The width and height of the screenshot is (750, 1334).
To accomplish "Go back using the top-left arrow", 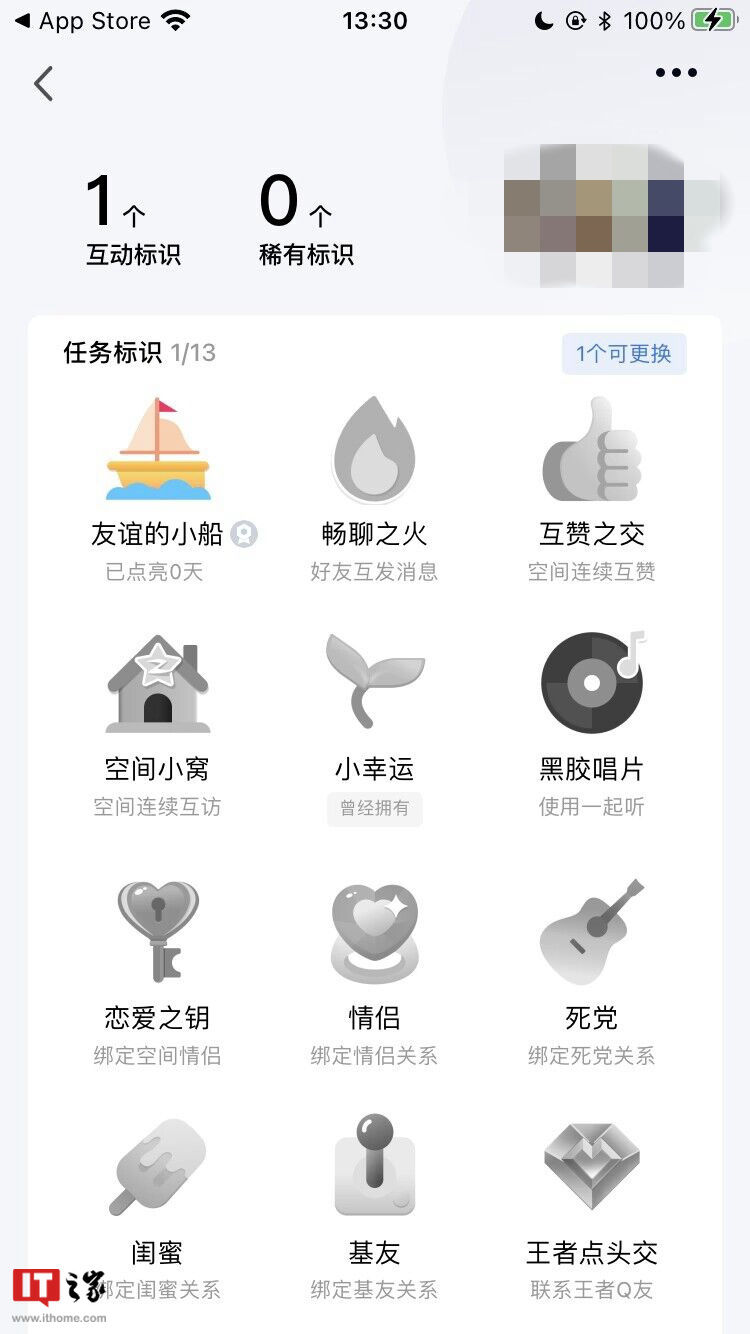I will tap(43, 84).
